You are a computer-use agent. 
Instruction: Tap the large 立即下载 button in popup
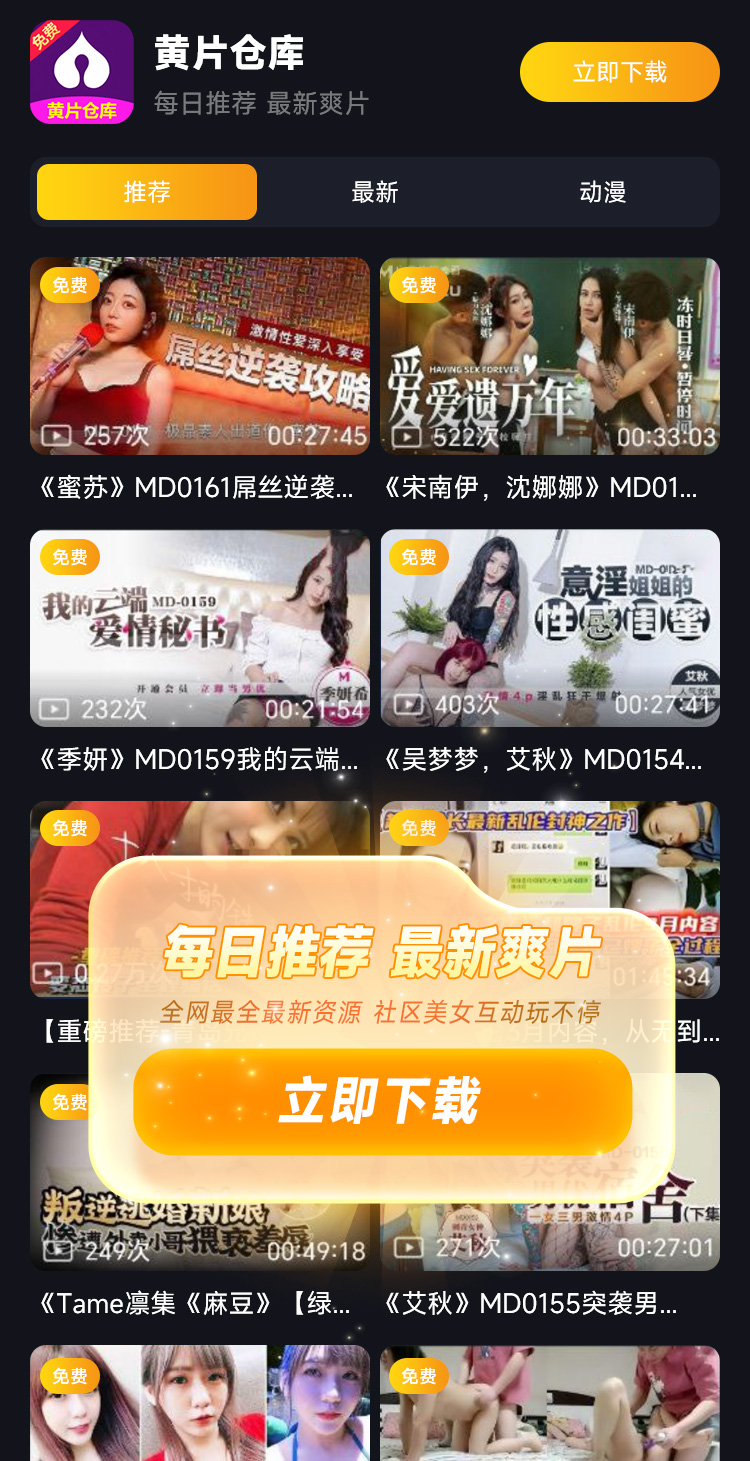382,1101
